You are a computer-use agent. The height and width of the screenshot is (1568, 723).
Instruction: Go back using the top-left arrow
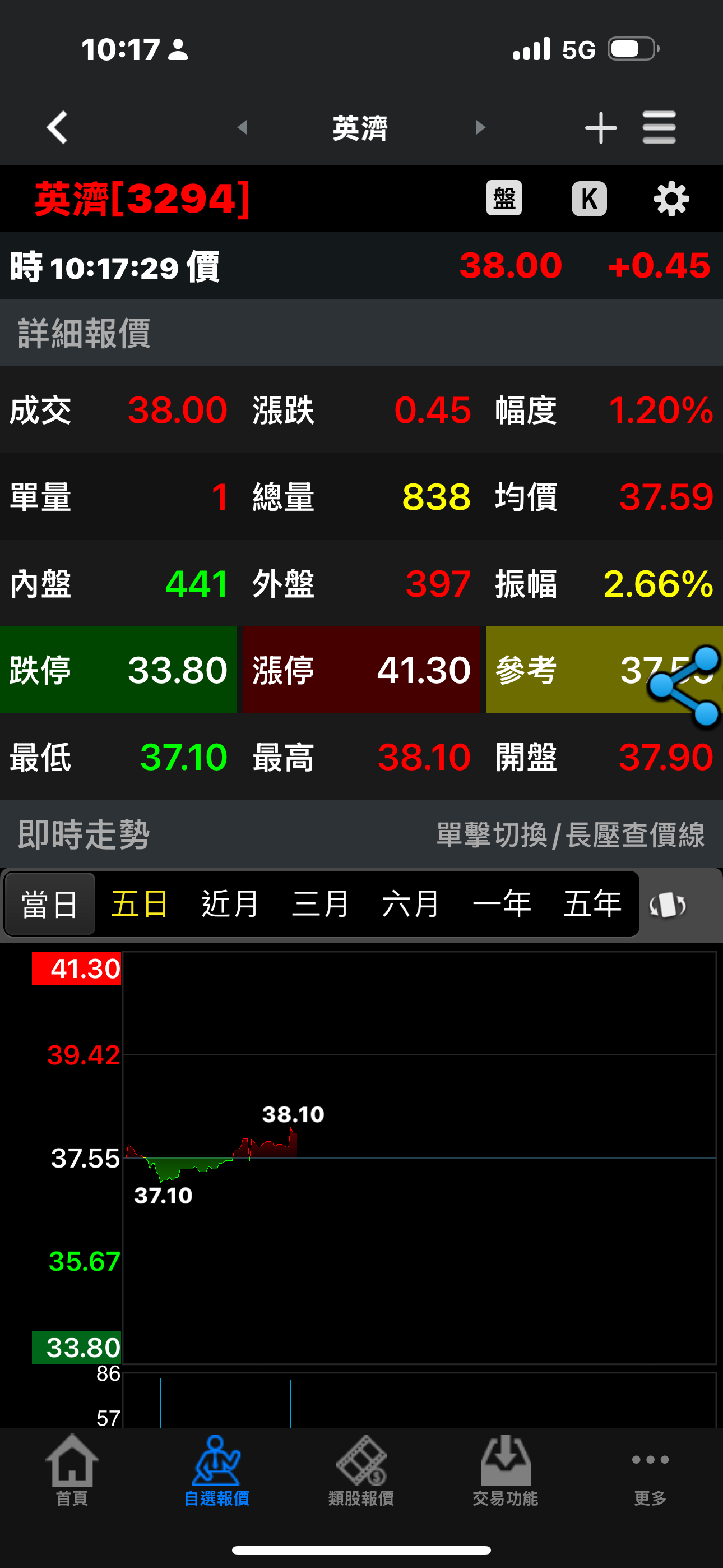(57, 128)
